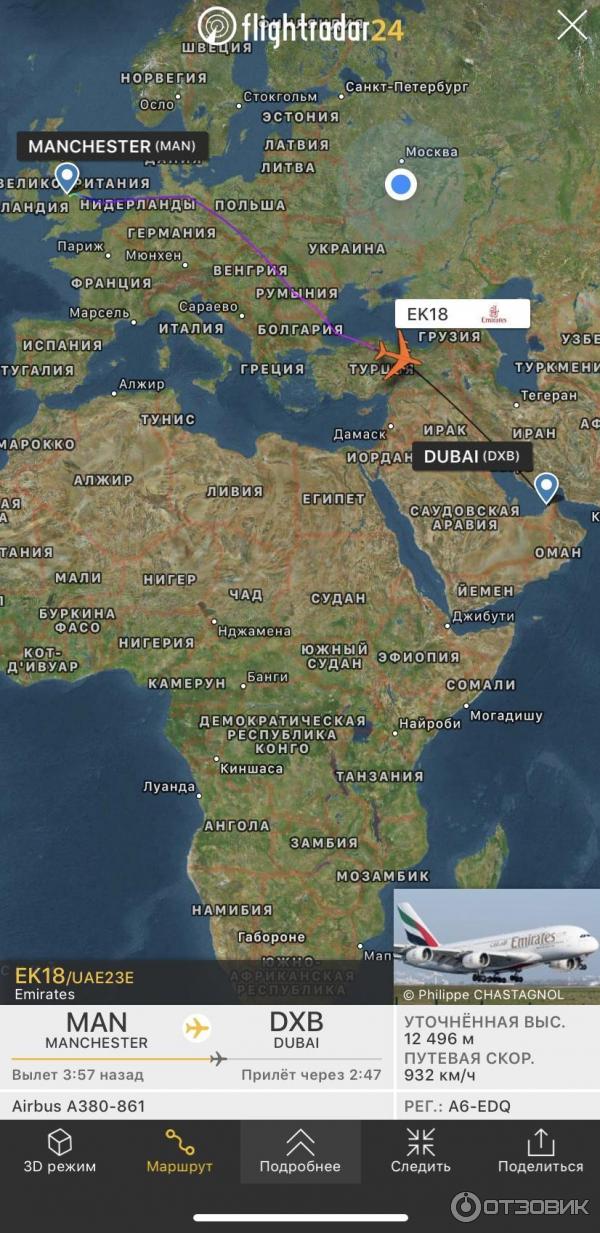Select the Dubai (DXB) airport pin
This screenshot has height=1233, width=600.
click(546, 487)
